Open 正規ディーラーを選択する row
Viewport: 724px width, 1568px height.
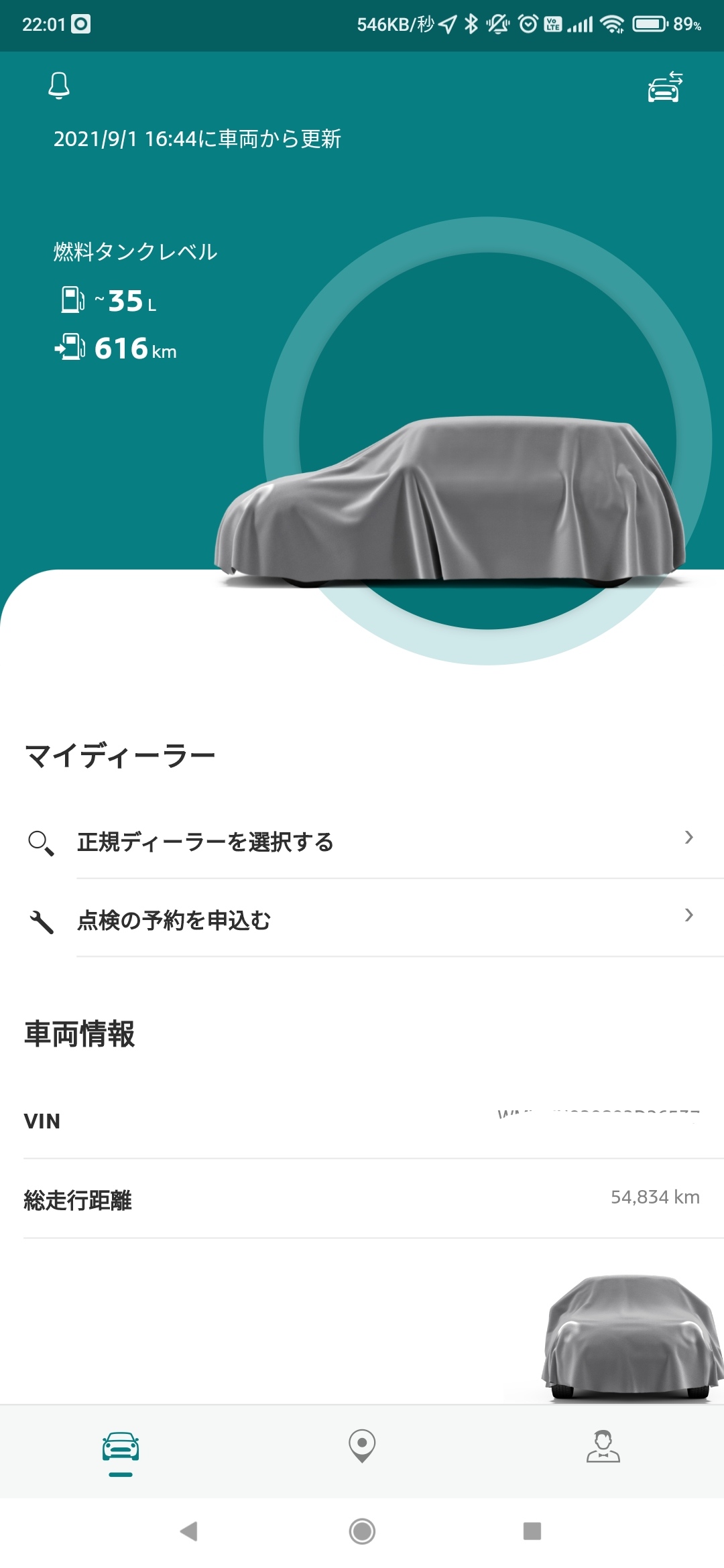tap(362, 840)
